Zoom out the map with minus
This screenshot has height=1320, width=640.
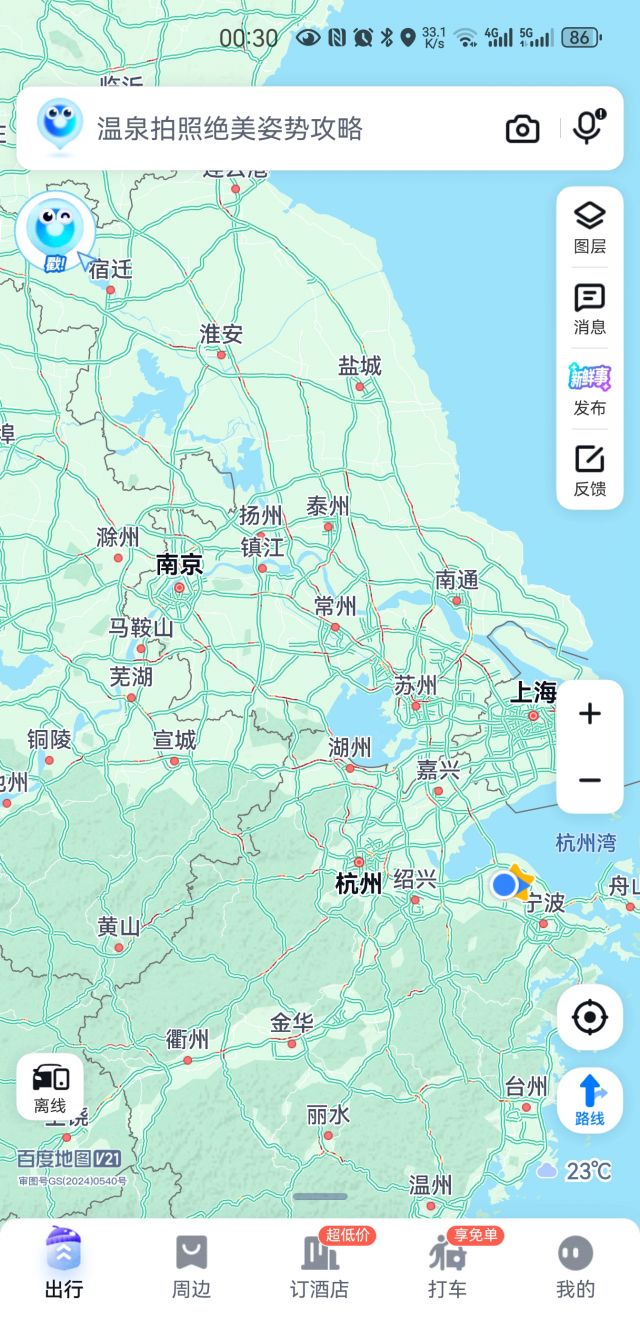(590, 781)
